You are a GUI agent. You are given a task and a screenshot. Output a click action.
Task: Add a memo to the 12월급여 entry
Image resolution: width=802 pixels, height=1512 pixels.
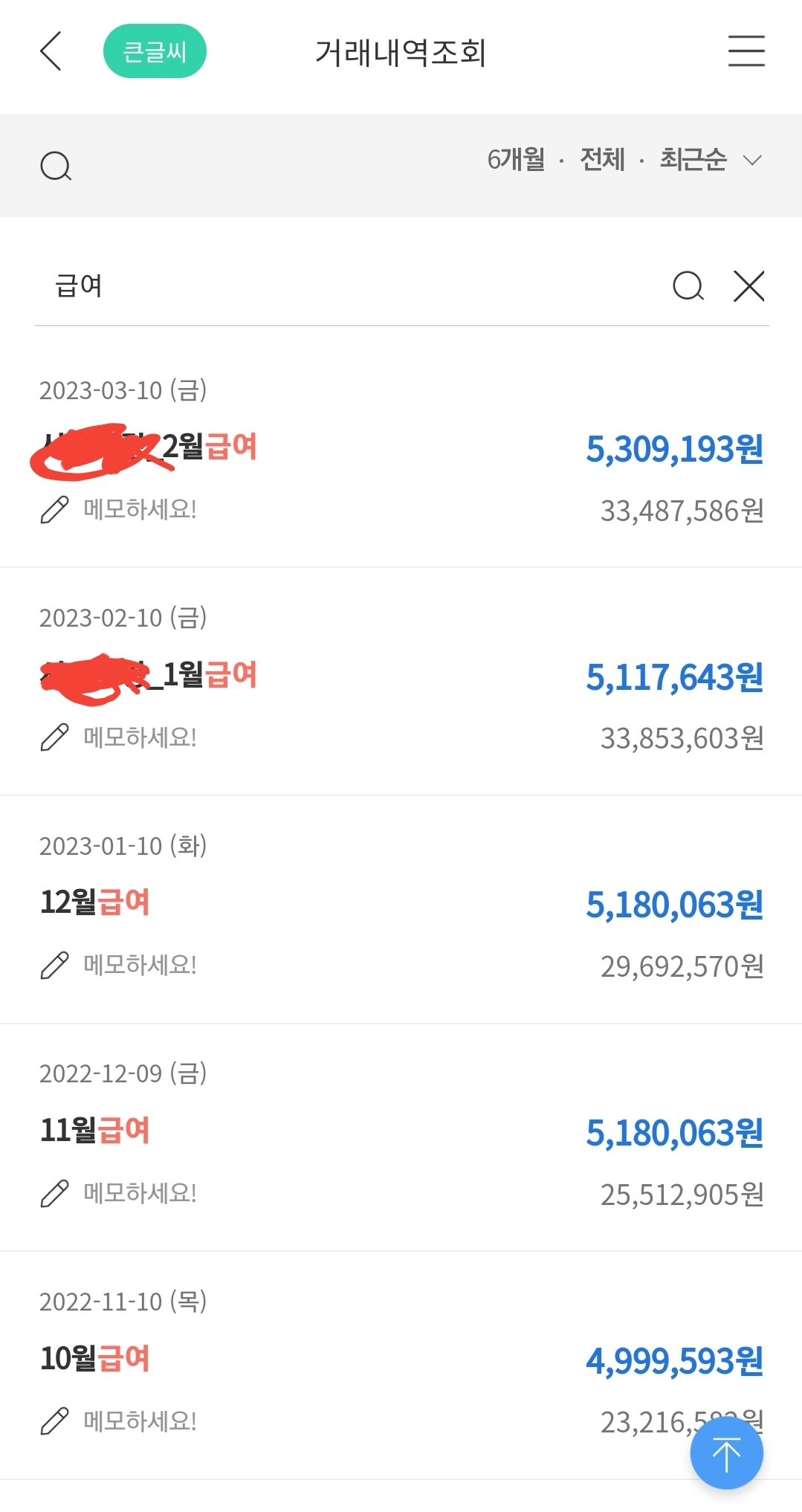tap(119, 965)
